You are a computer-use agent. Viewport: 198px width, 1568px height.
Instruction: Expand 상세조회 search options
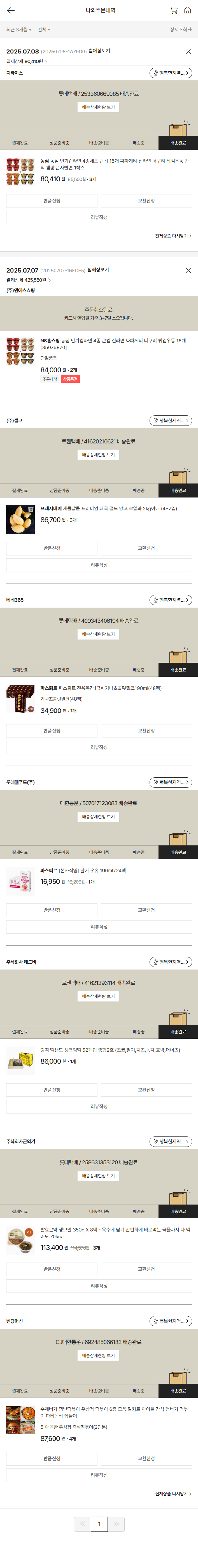click(181, 29)
